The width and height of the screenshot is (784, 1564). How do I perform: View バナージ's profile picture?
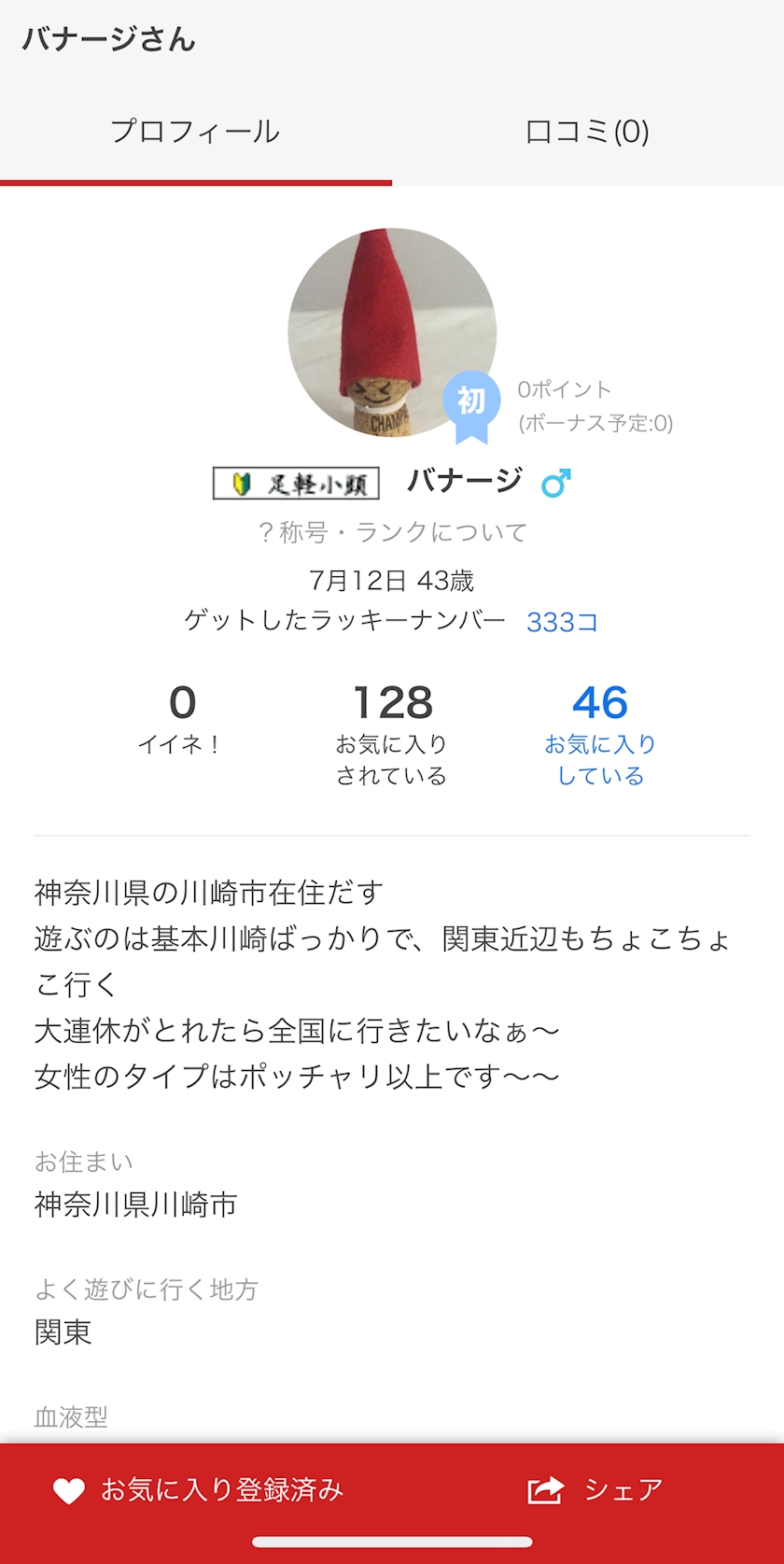click(392, 331)
